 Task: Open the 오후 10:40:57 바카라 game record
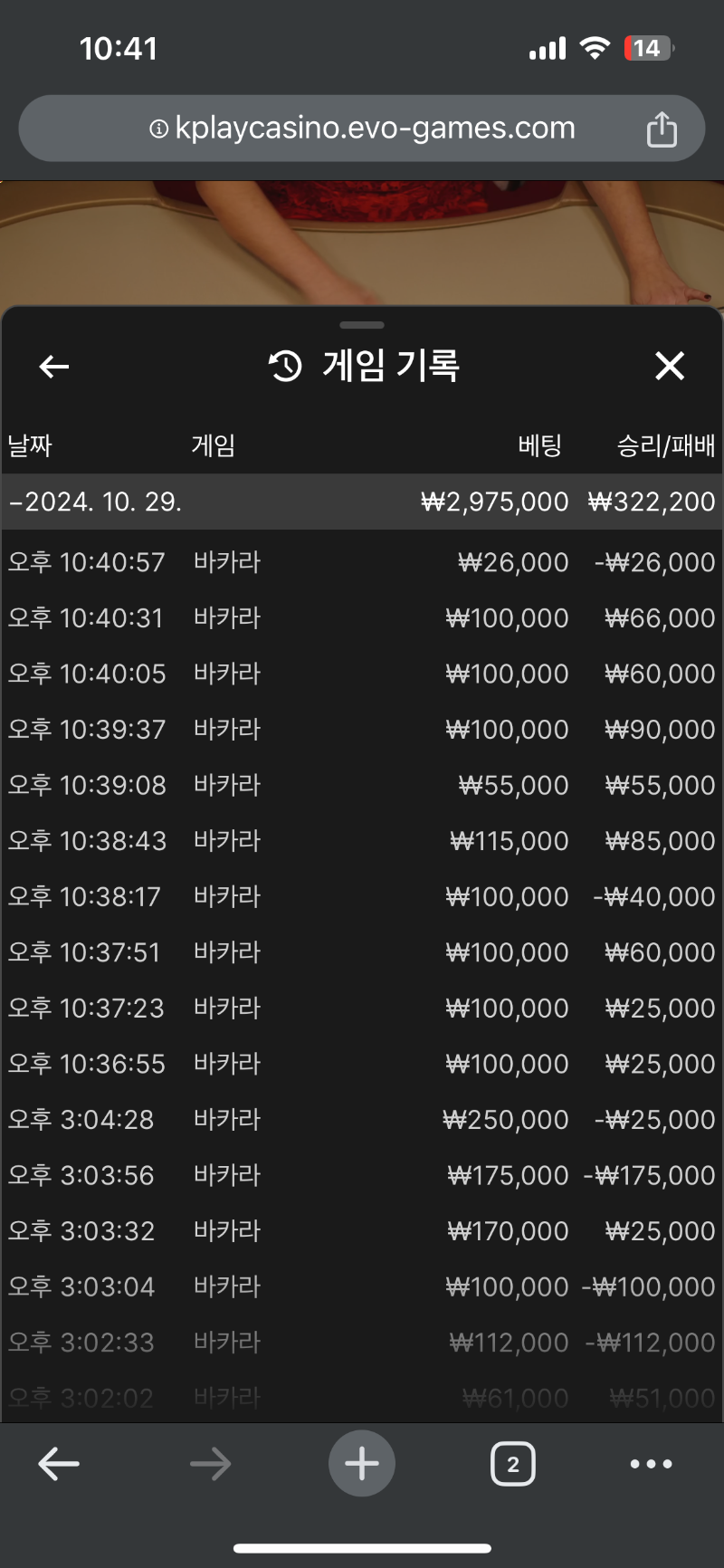[362, 562]
